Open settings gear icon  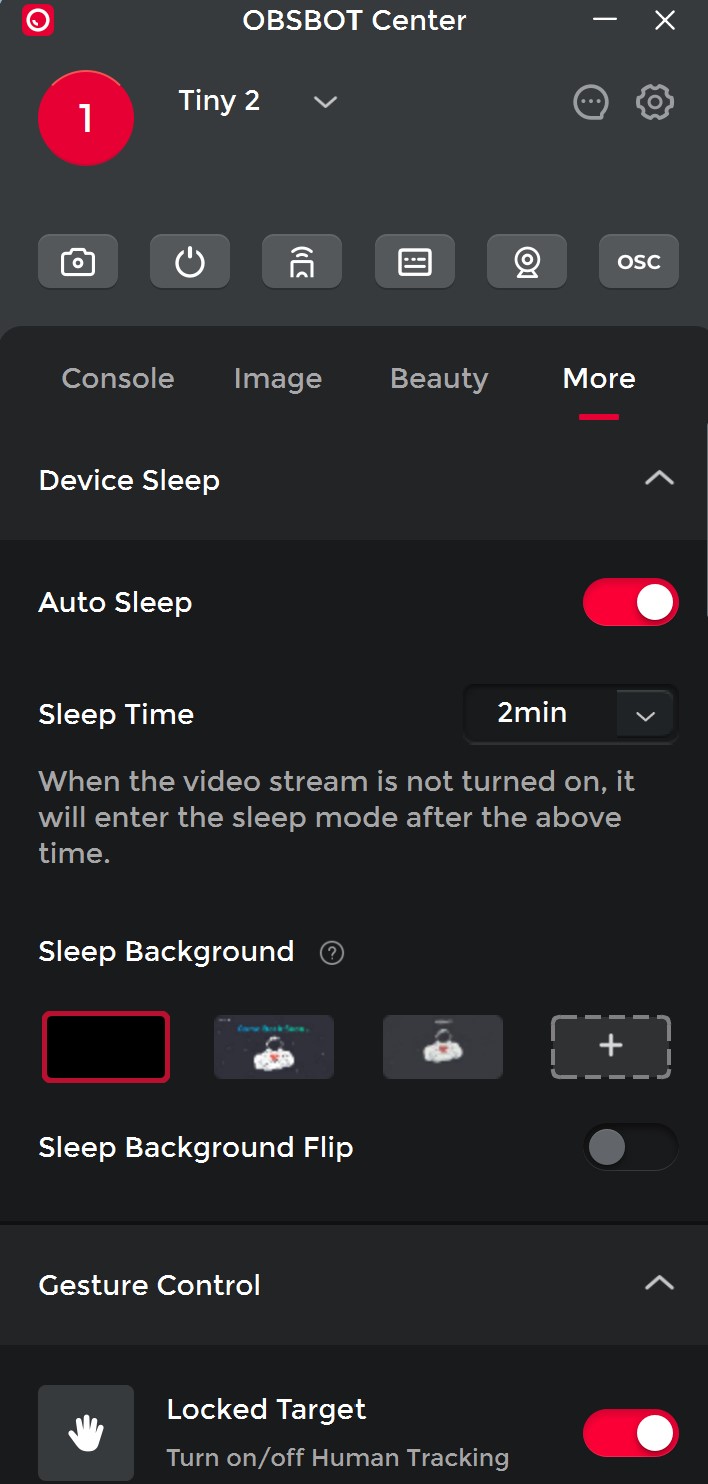click(655, 102)
